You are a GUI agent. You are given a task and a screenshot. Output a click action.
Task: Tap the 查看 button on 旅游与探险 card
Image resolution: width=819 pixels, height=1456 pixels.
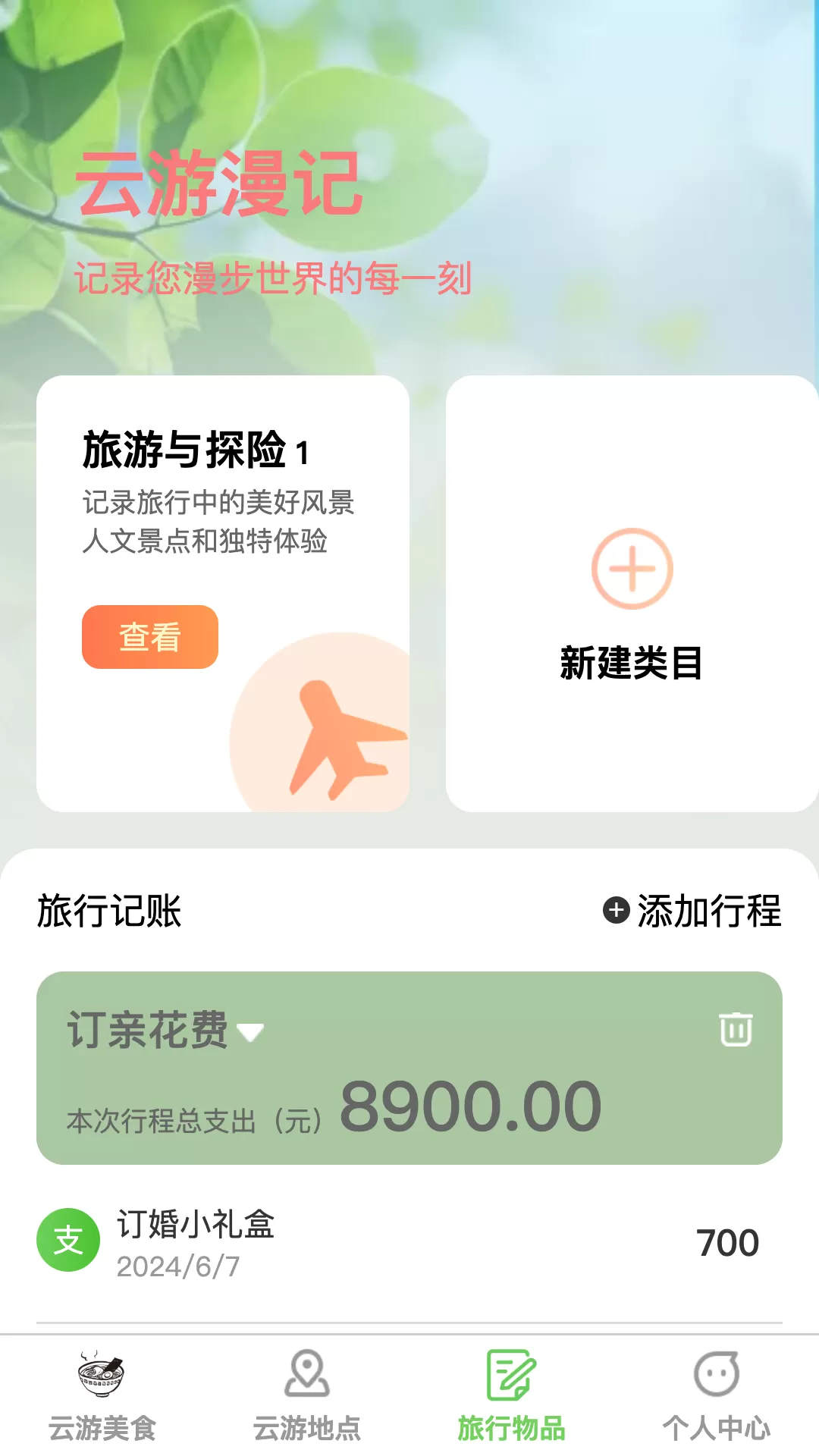click(x=149, y=637)
